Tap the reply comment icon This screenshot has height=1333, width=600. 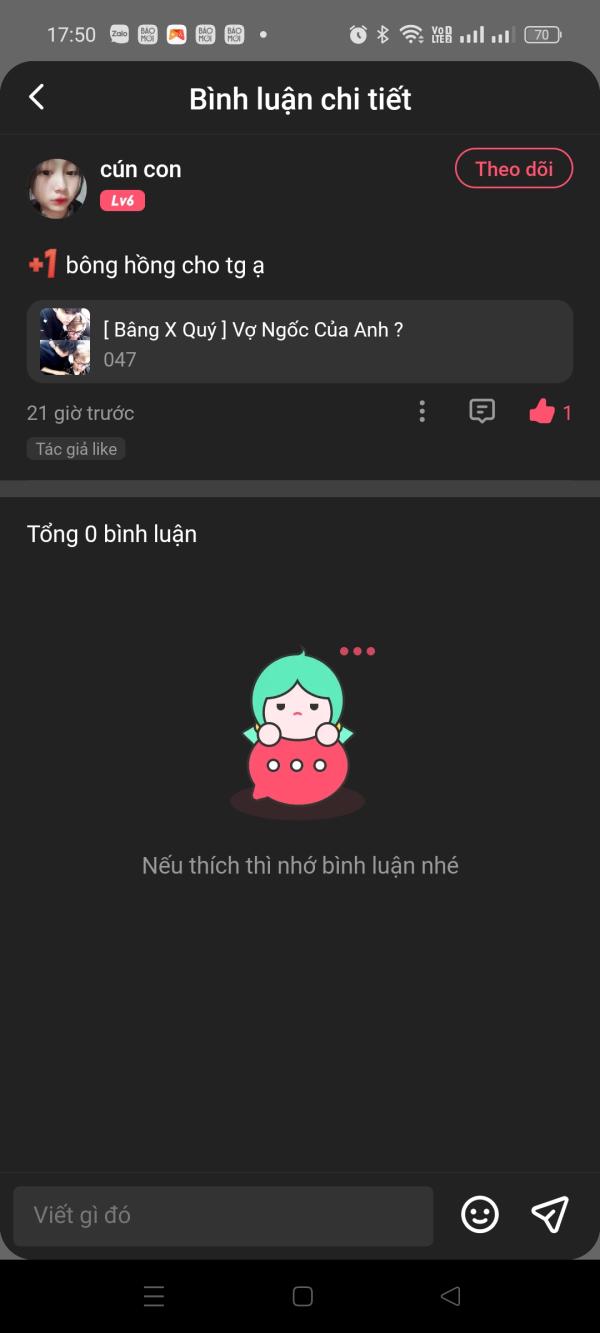click(482, 412)
